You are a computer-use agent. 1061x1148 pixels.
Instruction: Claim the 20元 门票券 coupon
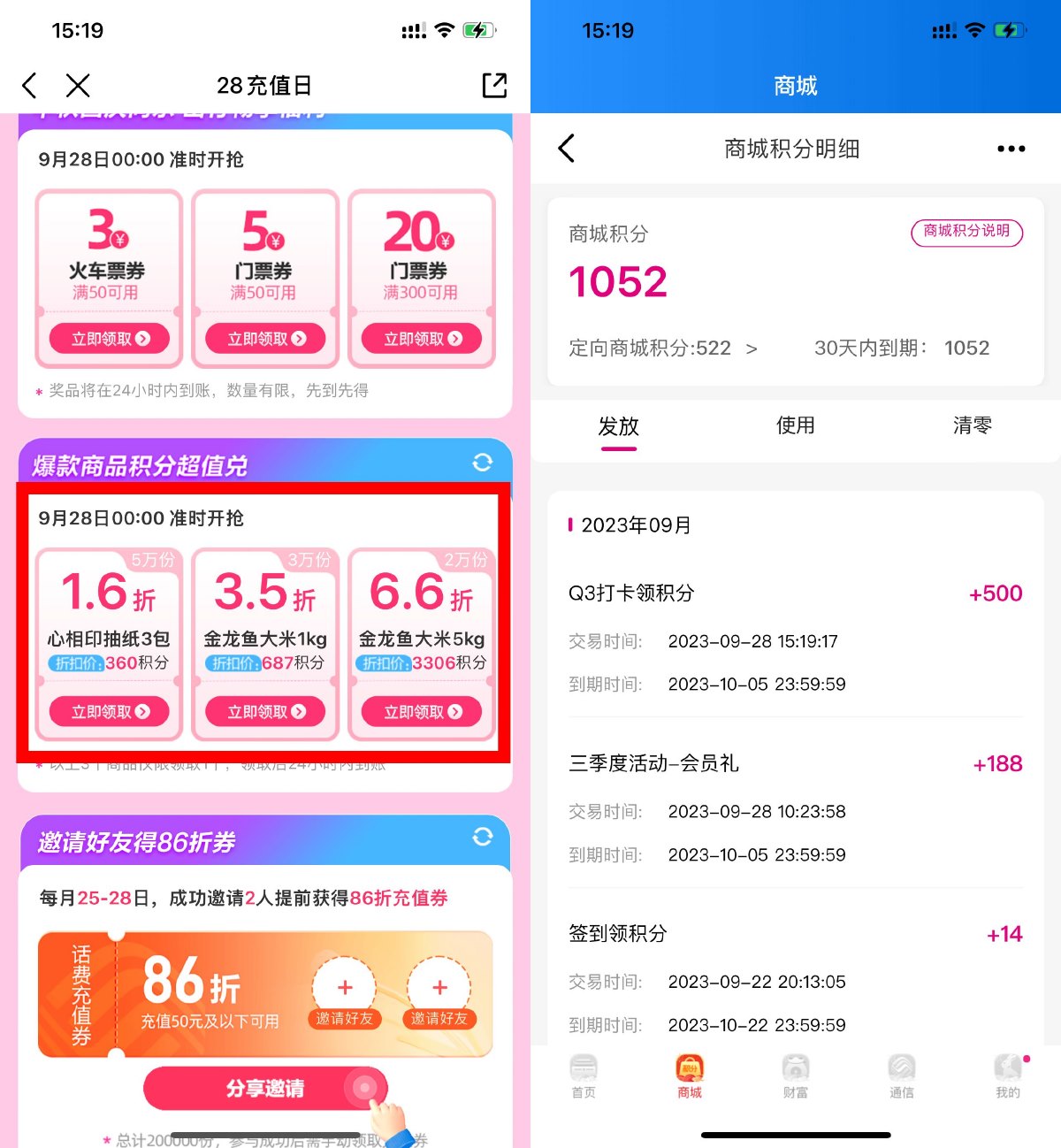[x=421, y=338]
